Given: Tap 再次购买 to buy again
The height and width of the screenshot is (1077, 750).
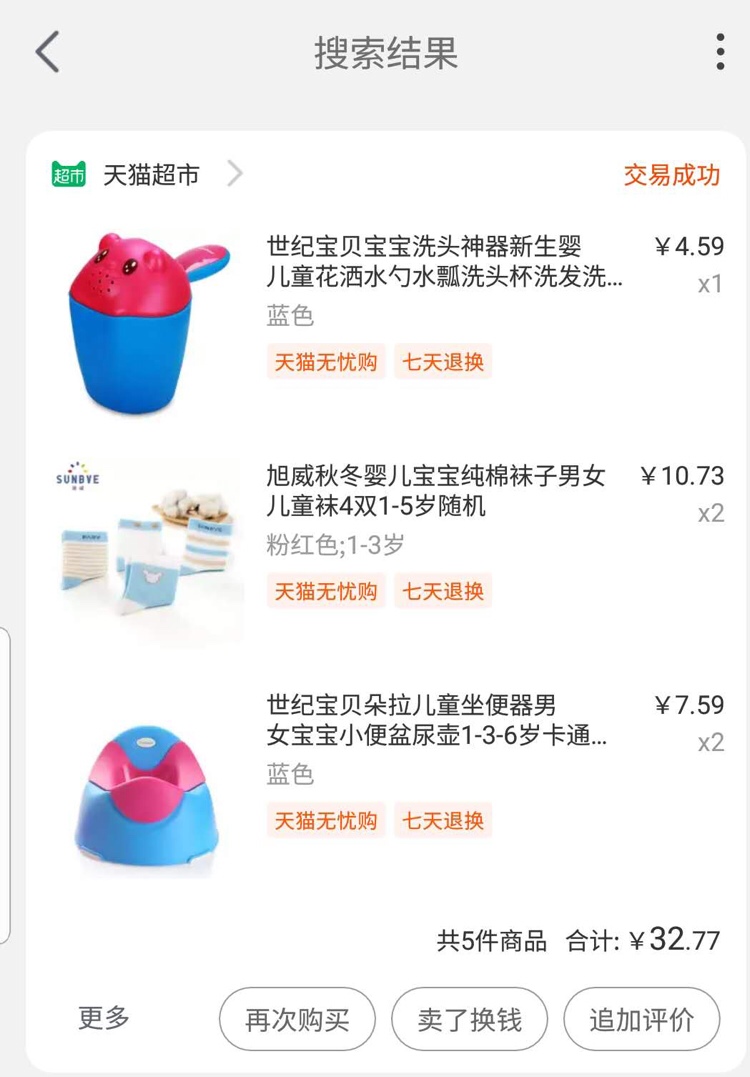Looking at the screenshot, I should pos(297,1020).
